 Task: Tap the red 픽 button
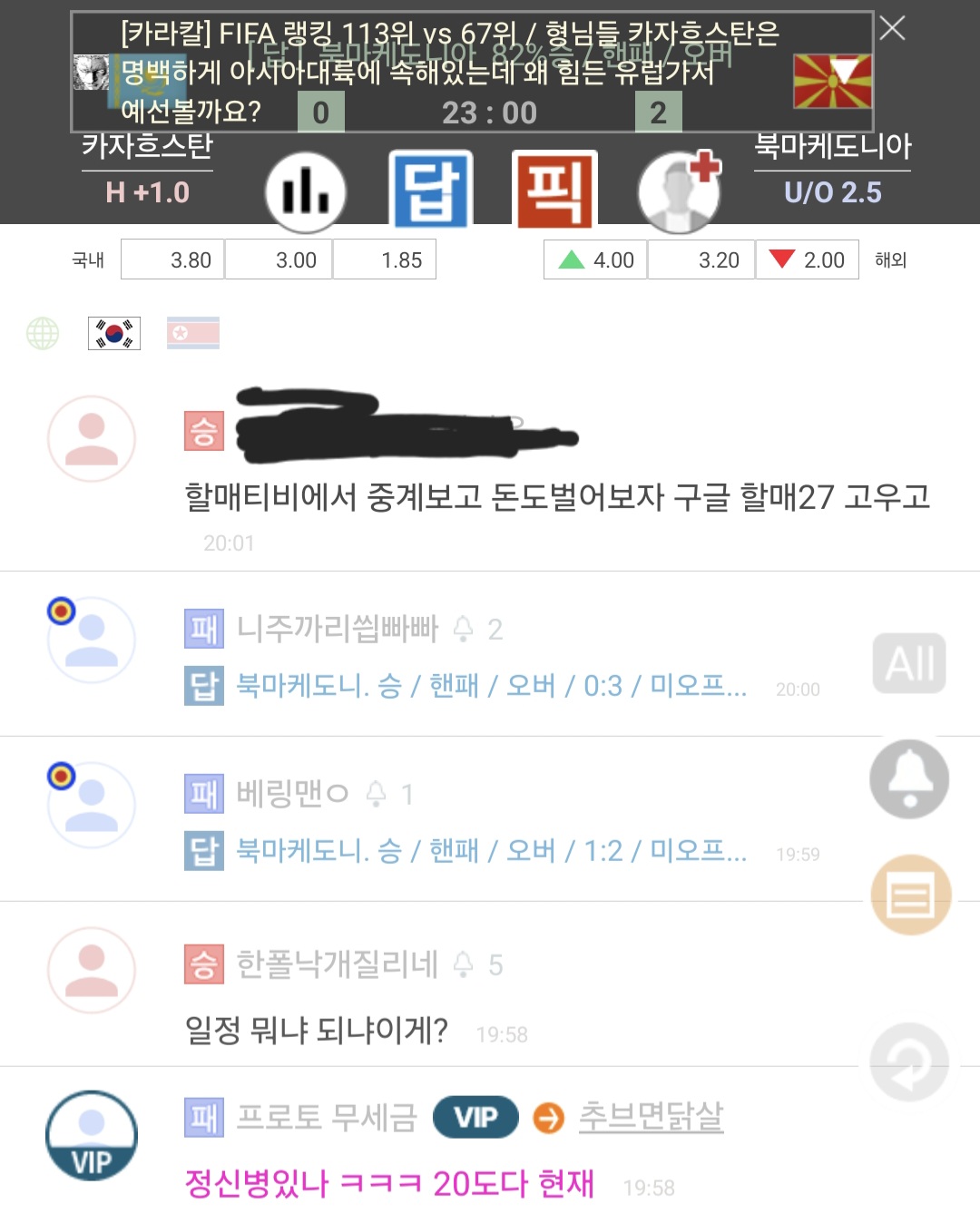point(554,190)
